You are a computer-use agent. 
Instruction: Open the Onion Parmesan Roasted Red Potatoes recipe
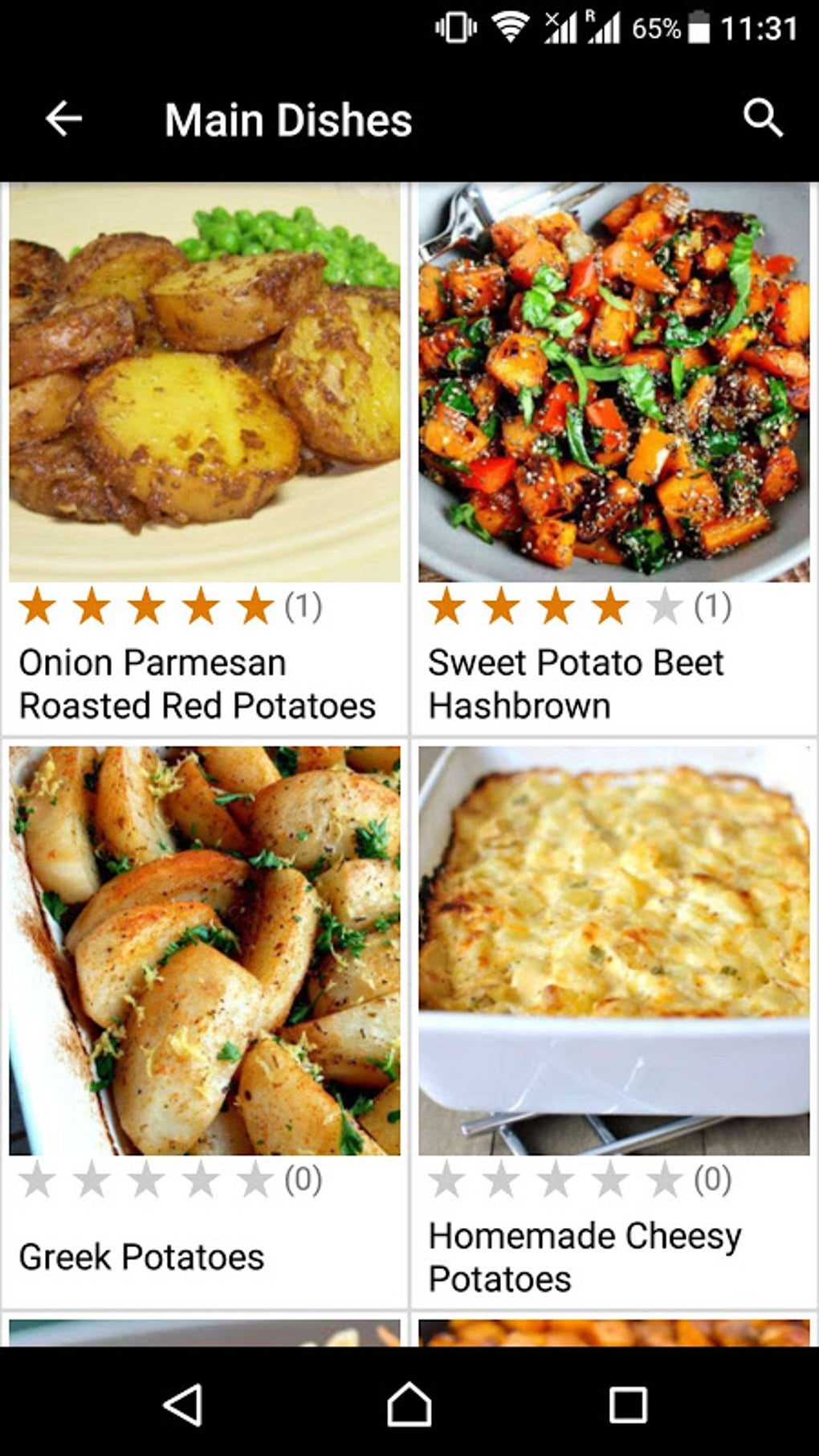pos(204,458)
